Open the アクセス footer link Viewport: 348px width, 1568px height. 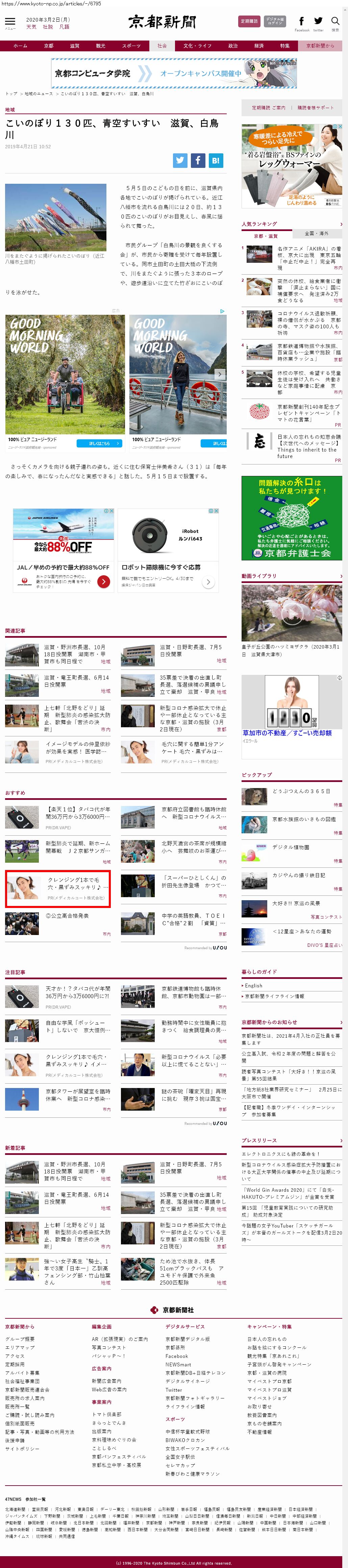pos(15,1356)
